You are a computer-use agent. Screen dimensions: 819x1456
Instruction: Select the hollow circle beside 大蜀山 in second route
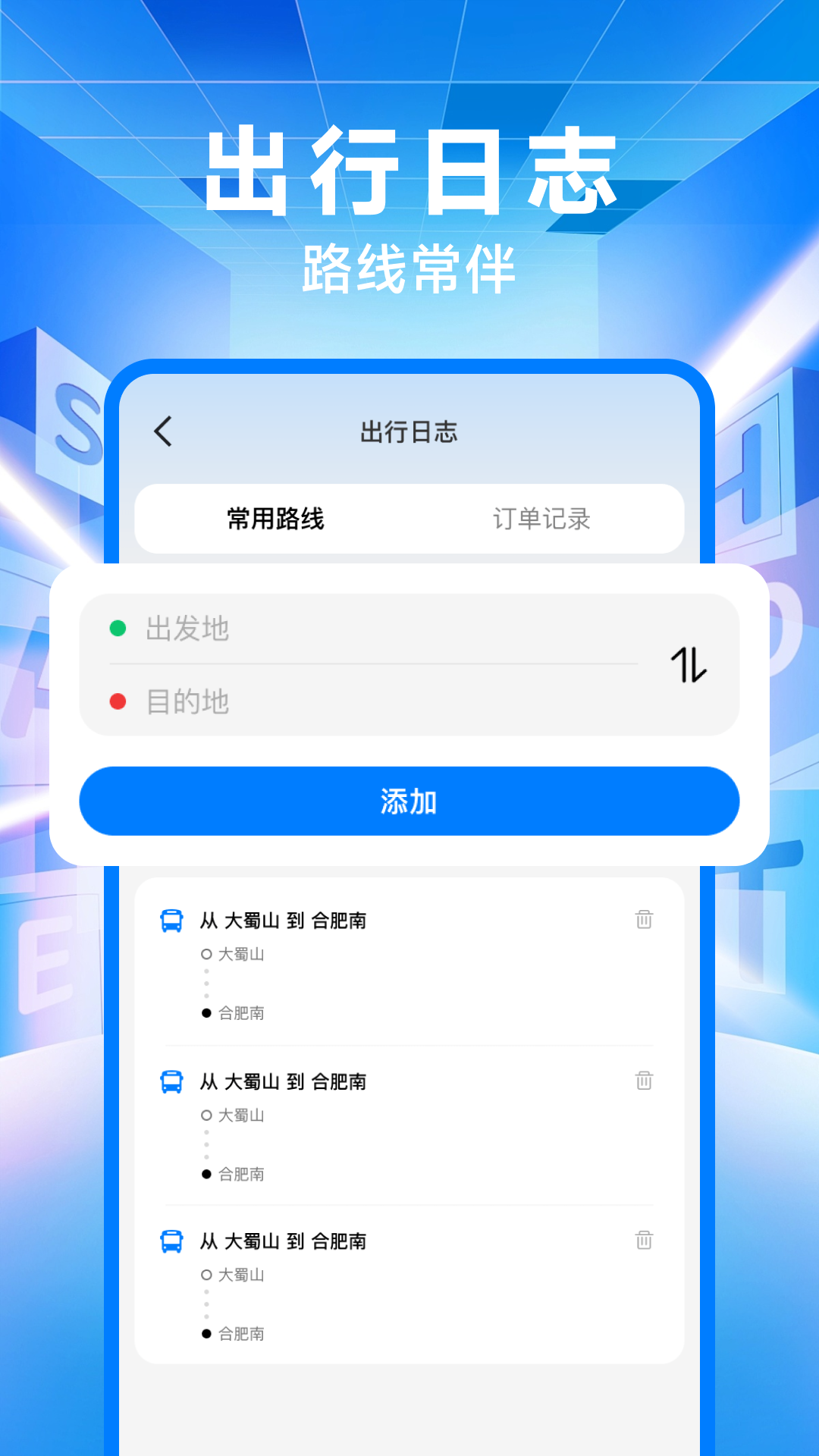click(206, 1116)
